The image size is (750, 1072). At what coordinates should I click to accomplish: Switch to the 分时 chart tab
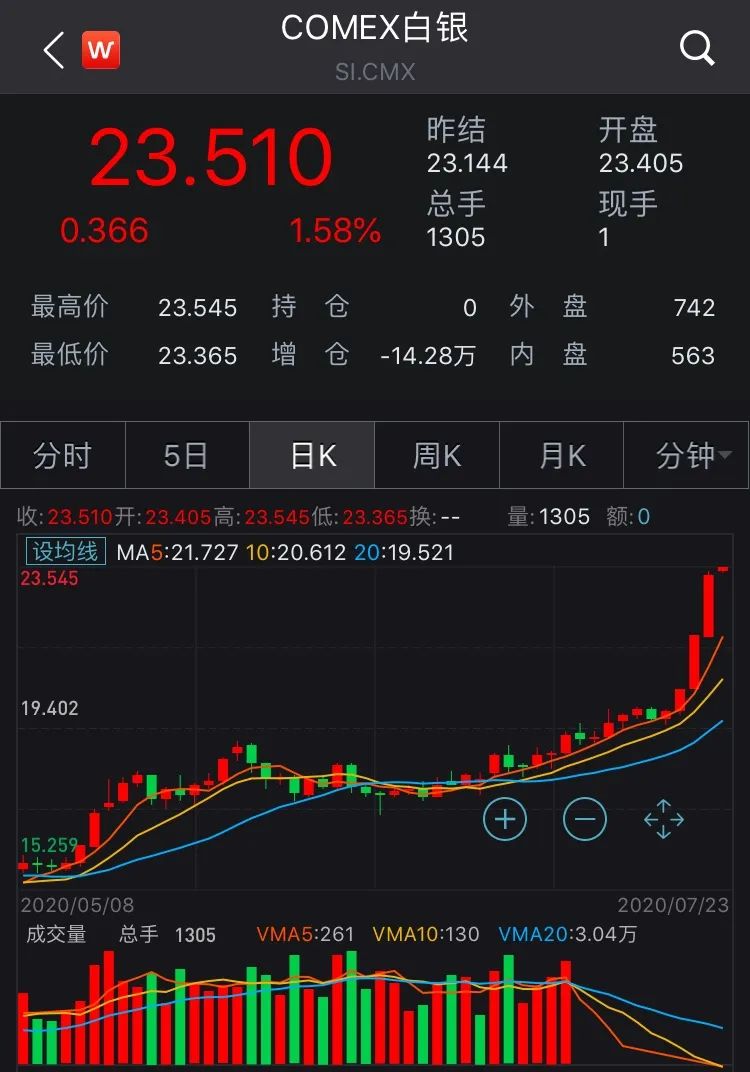click(63, 456)
